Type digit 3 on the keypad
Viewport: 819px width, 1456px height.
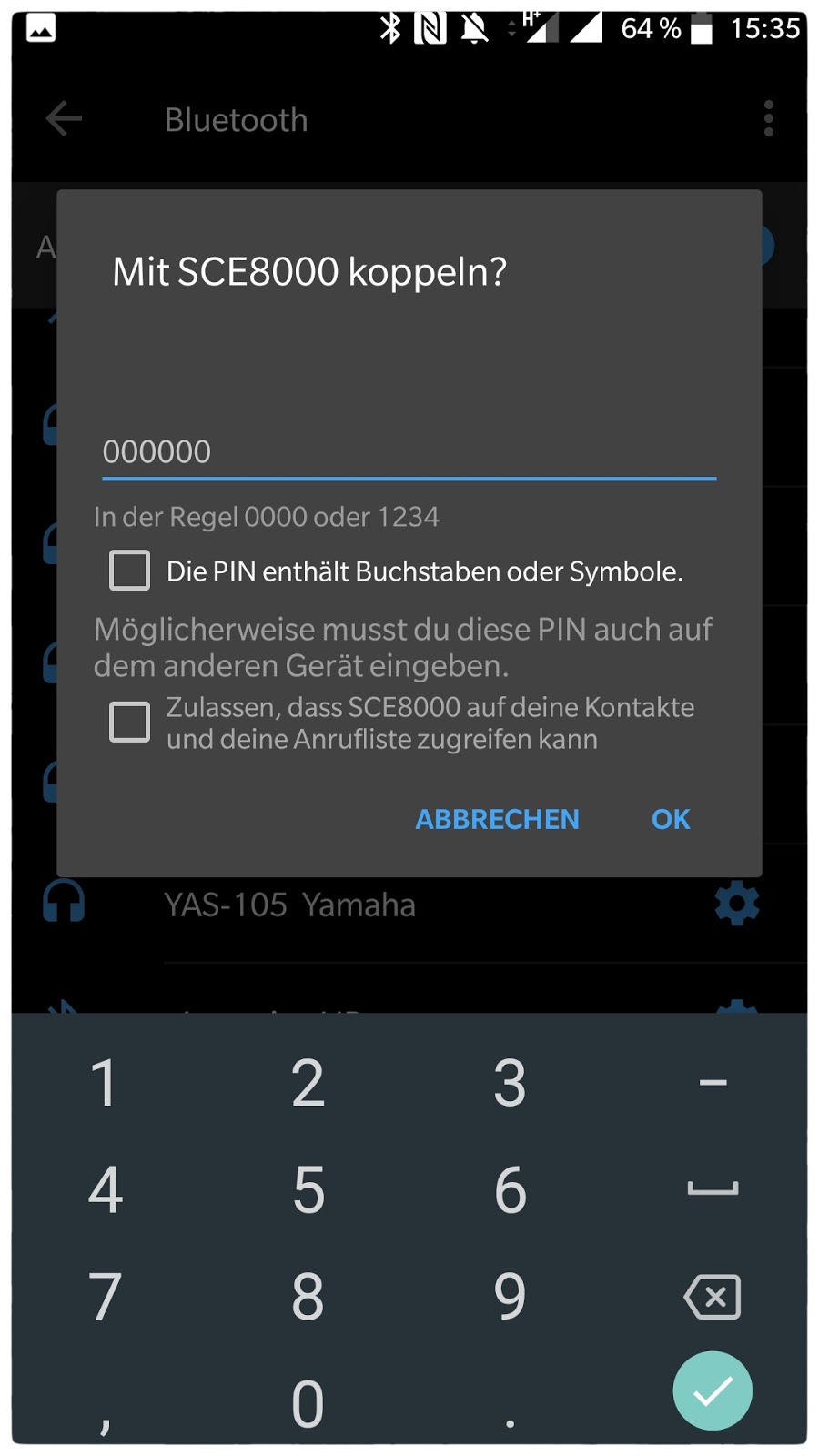tap(510, 1083)
